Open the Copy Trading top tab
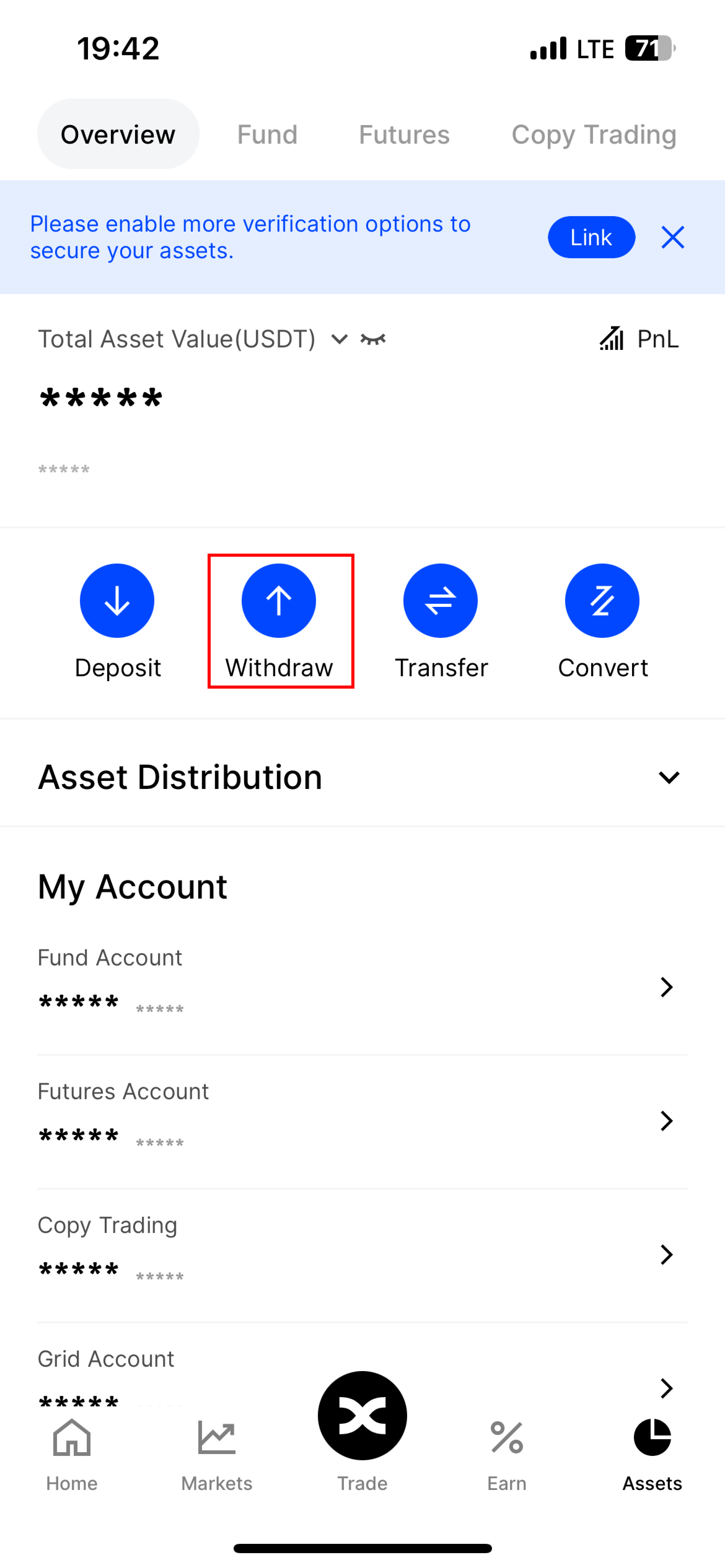Screen dimensions: 725x1568 coord(593,135)
